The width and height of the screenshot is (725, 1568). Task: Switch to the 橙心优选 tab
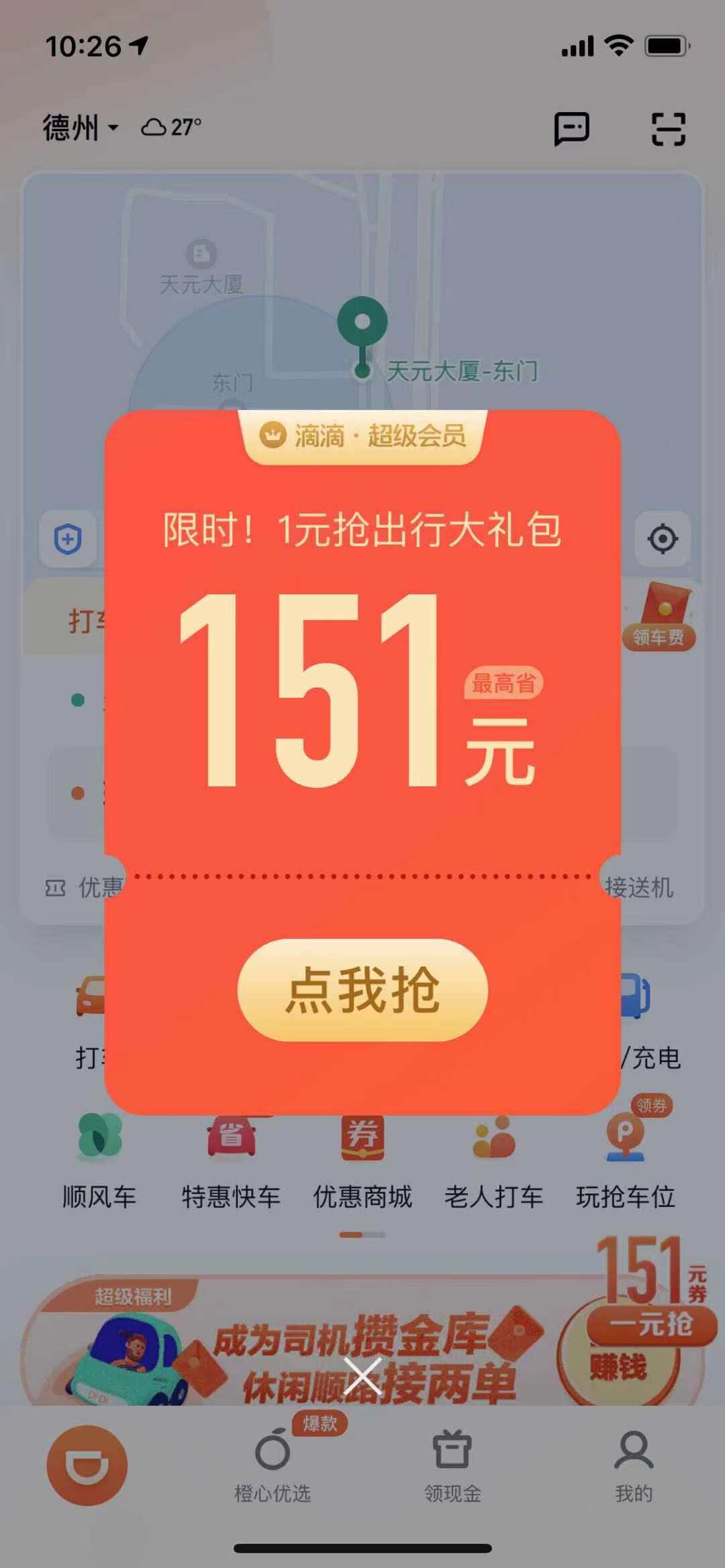tap(273, 1464)
